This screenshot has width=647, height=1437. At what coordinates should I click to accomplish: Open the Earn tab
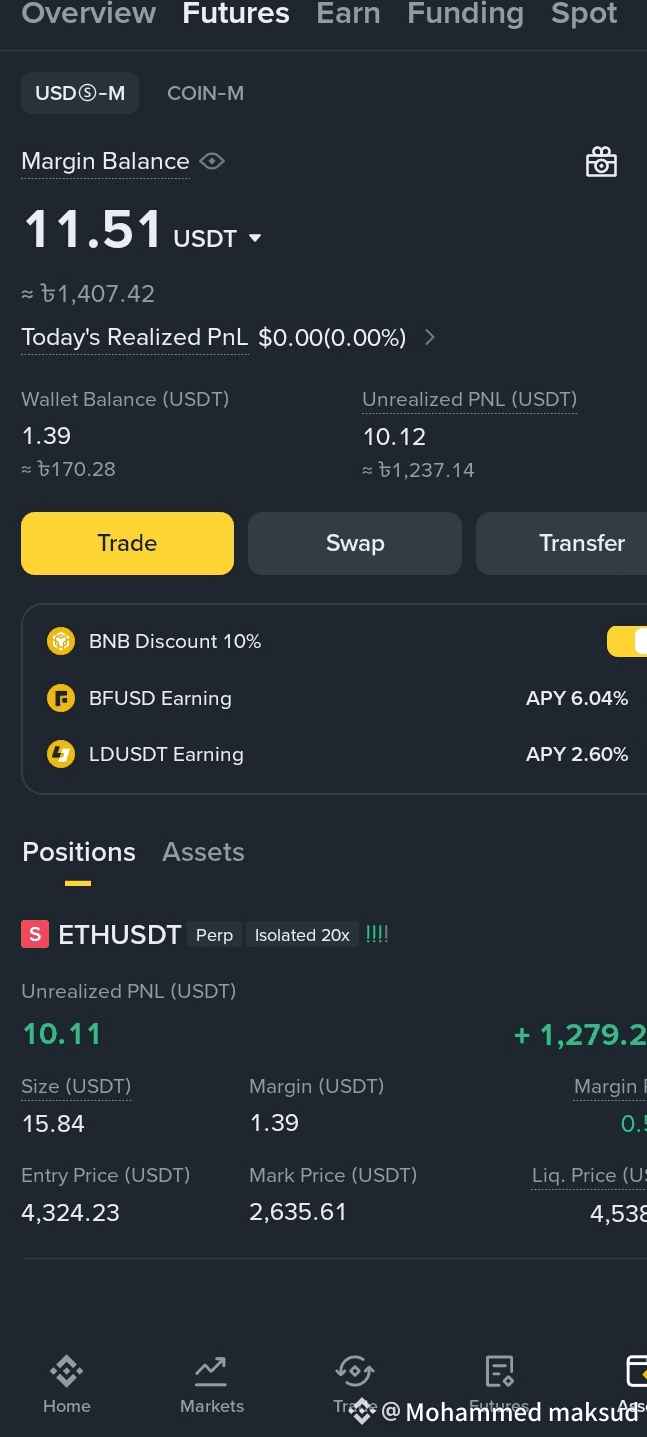pos(348,14)
